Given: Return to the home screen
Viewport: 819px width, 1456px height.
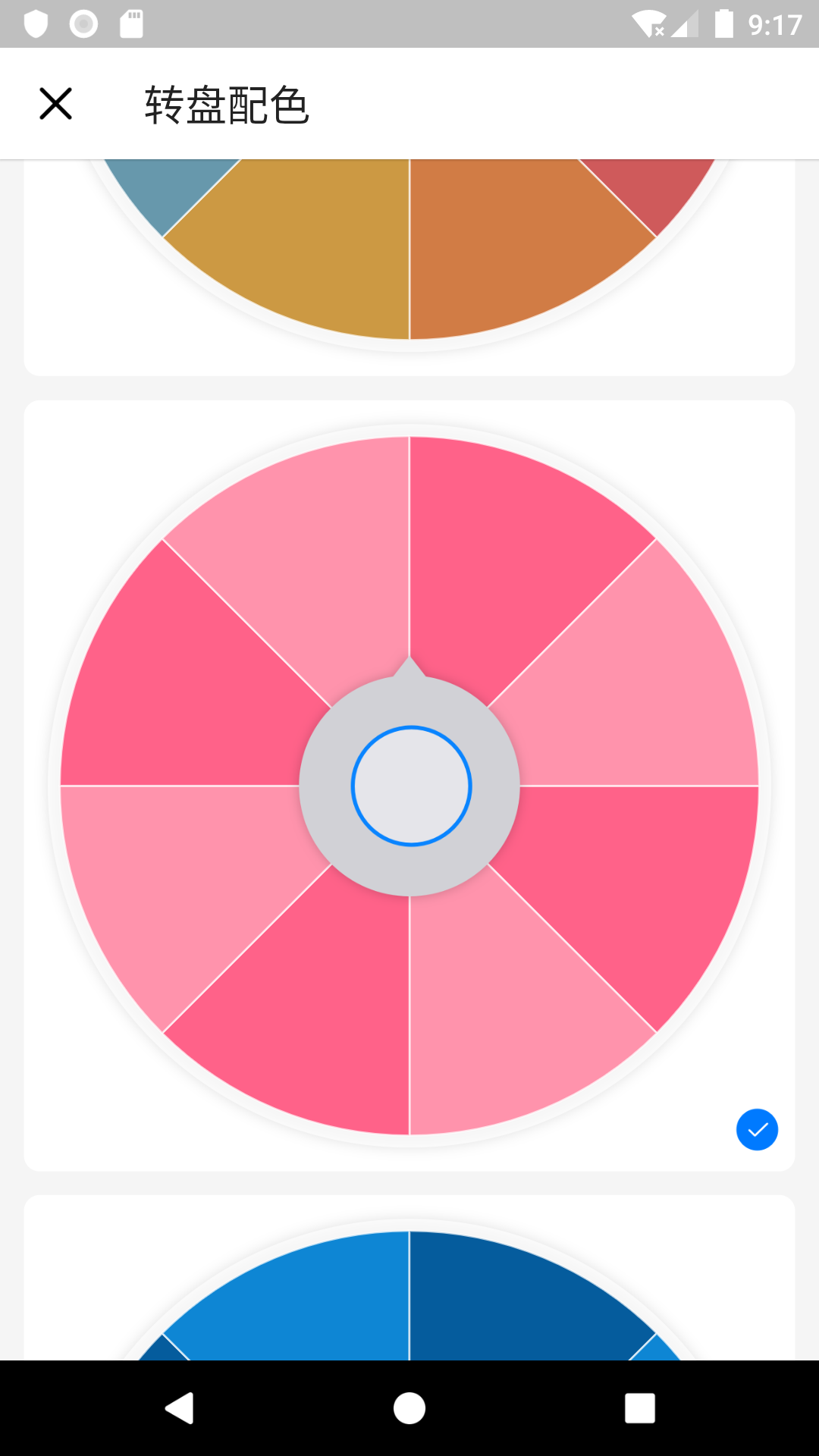Looking at the screenshot, I should pos(409,1408).
